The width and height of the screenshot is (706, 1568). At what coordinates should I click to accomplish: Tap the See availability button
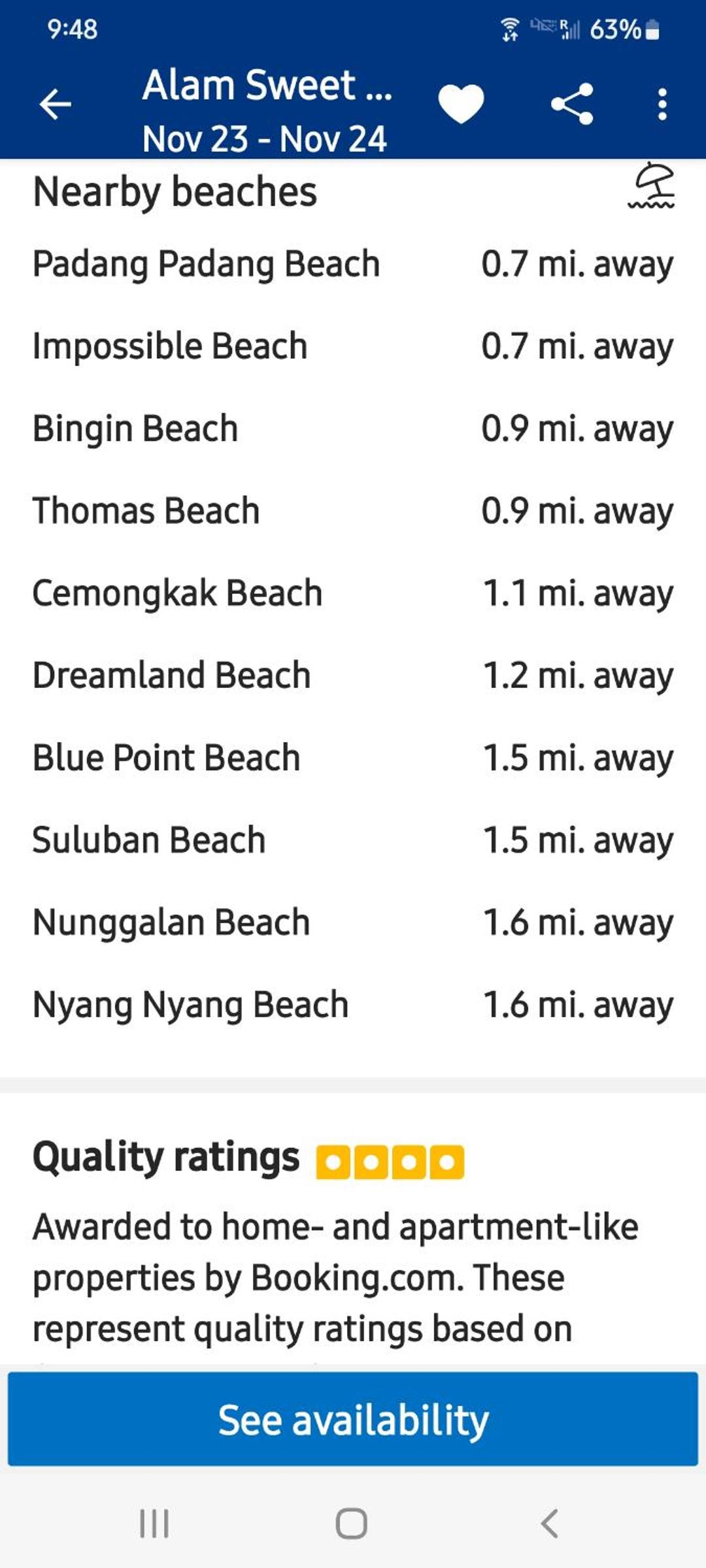[x=353, y=1419]
